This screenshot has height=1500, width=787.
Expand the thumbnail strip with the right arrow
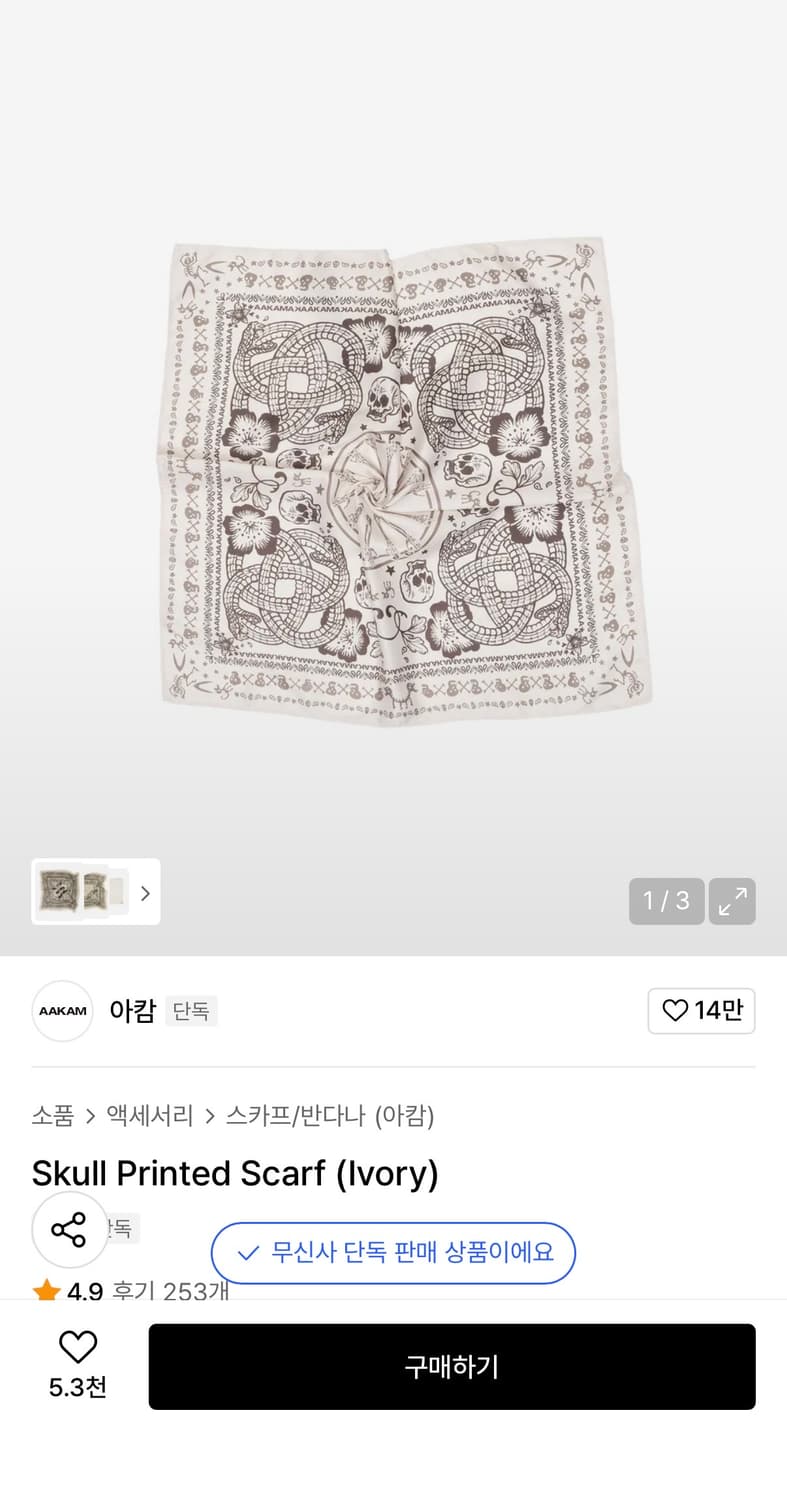coord(146,891)
